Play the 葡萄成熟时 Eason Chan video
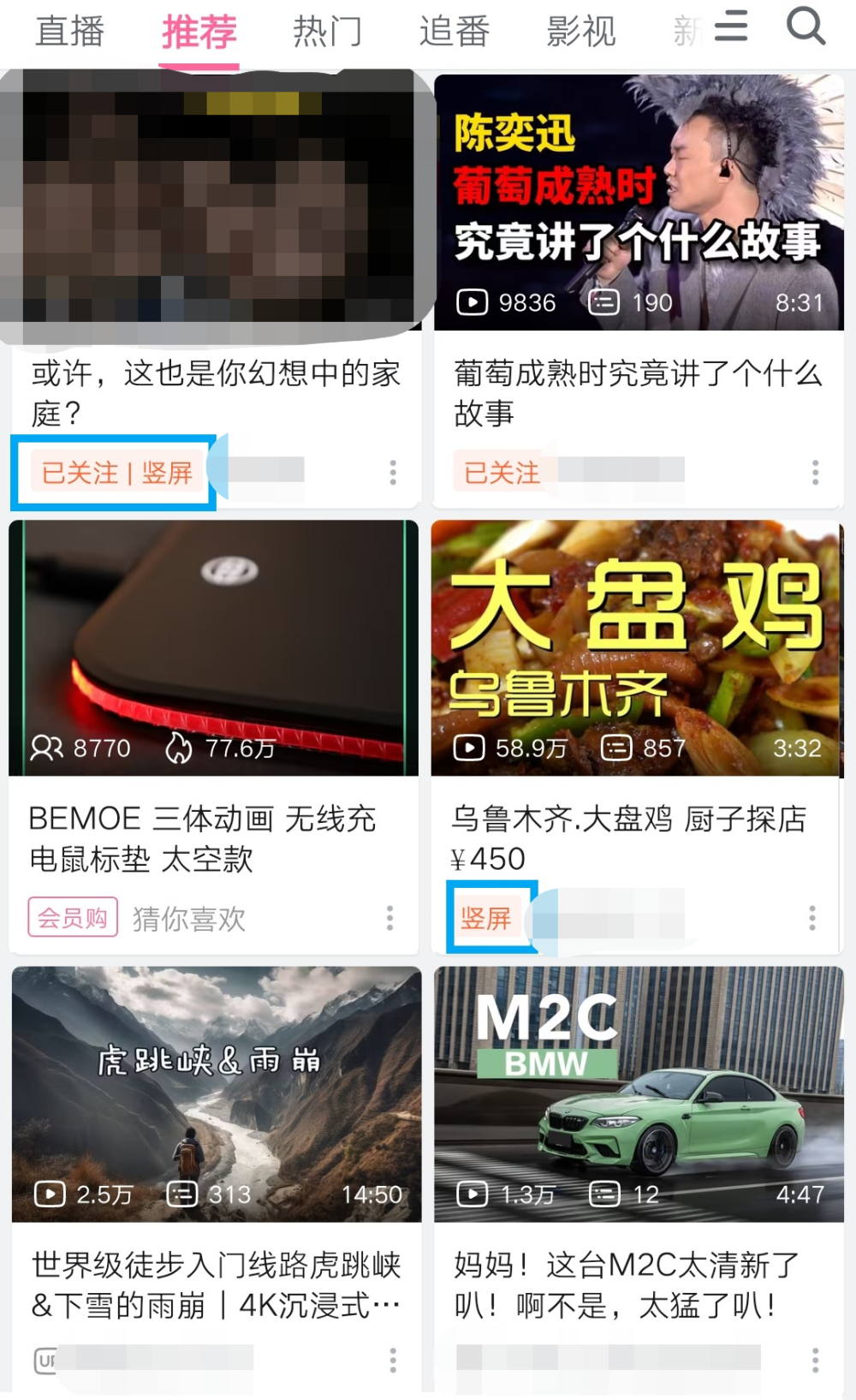The image size is (856, 1400). (x=639, y=203)
